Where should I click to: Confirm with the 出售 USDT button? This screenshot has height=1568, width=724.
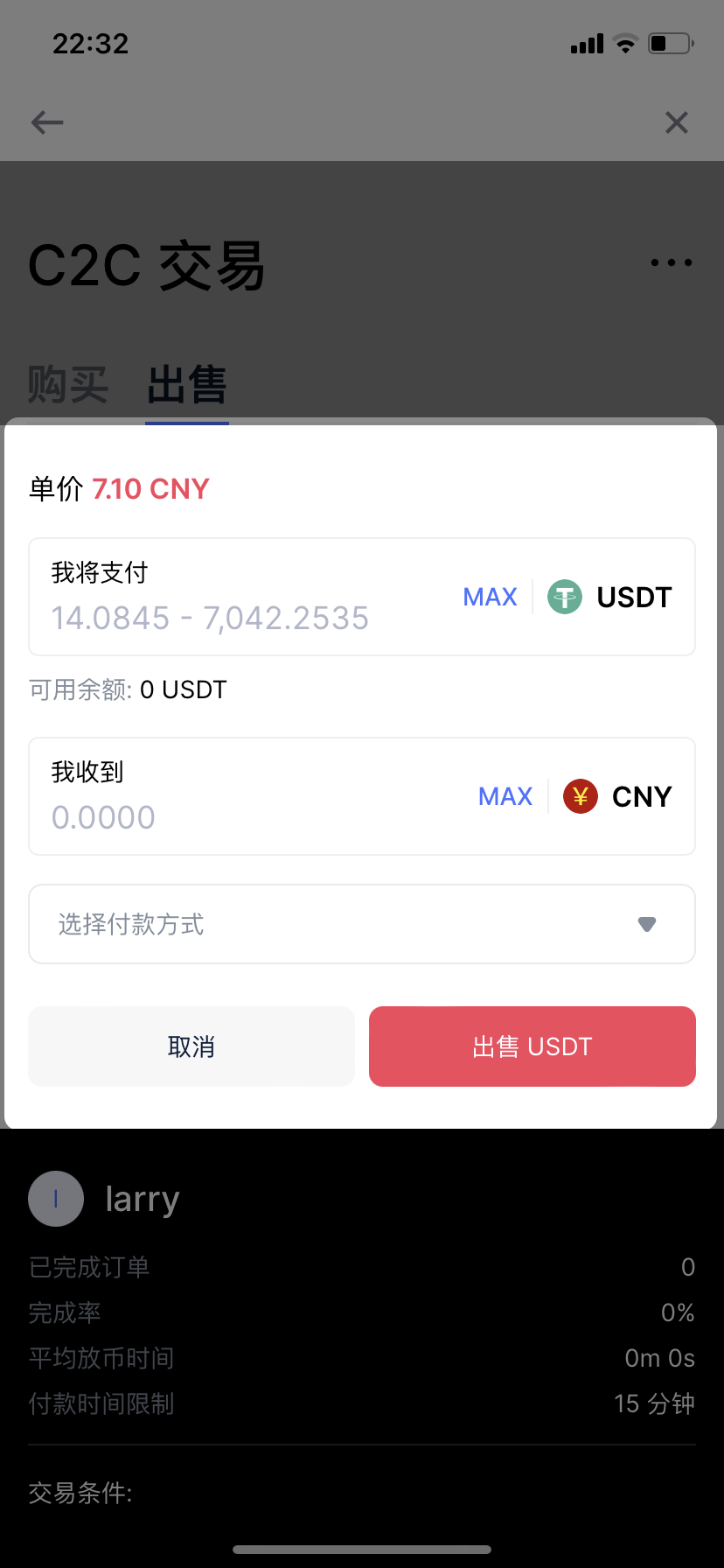click(x=533, y=1046)
